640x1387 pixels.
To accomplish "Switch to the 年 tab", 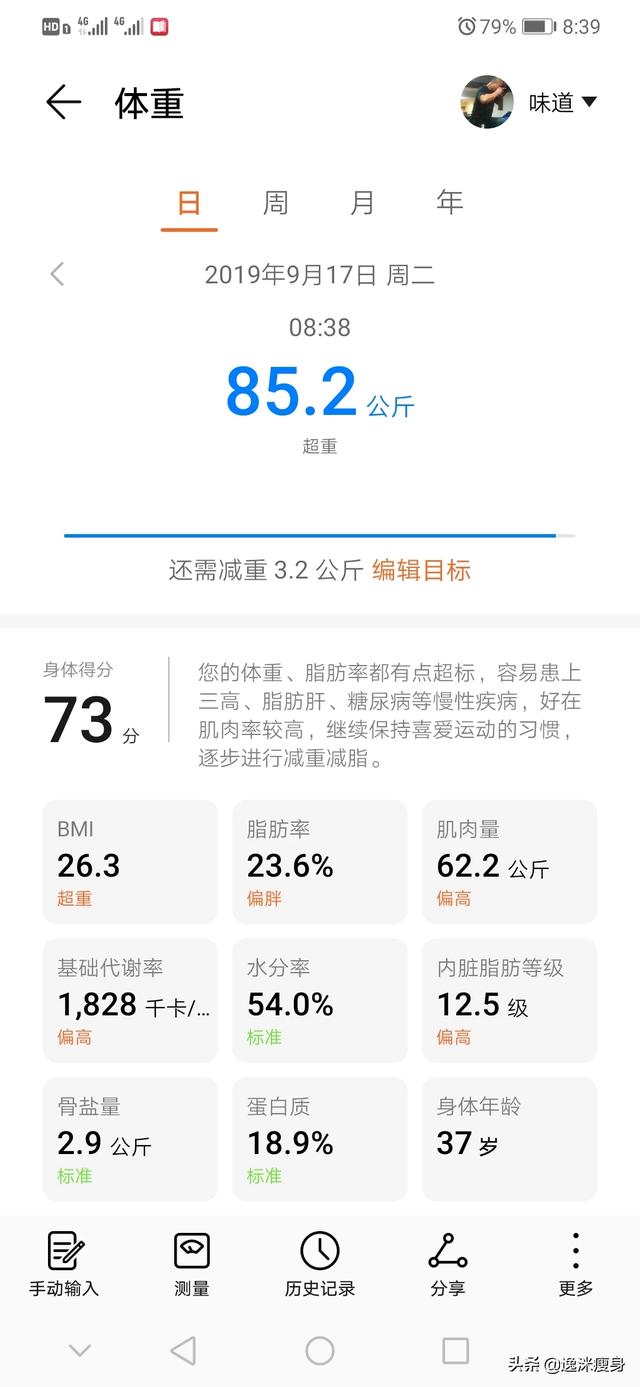I will pos(449,203).
